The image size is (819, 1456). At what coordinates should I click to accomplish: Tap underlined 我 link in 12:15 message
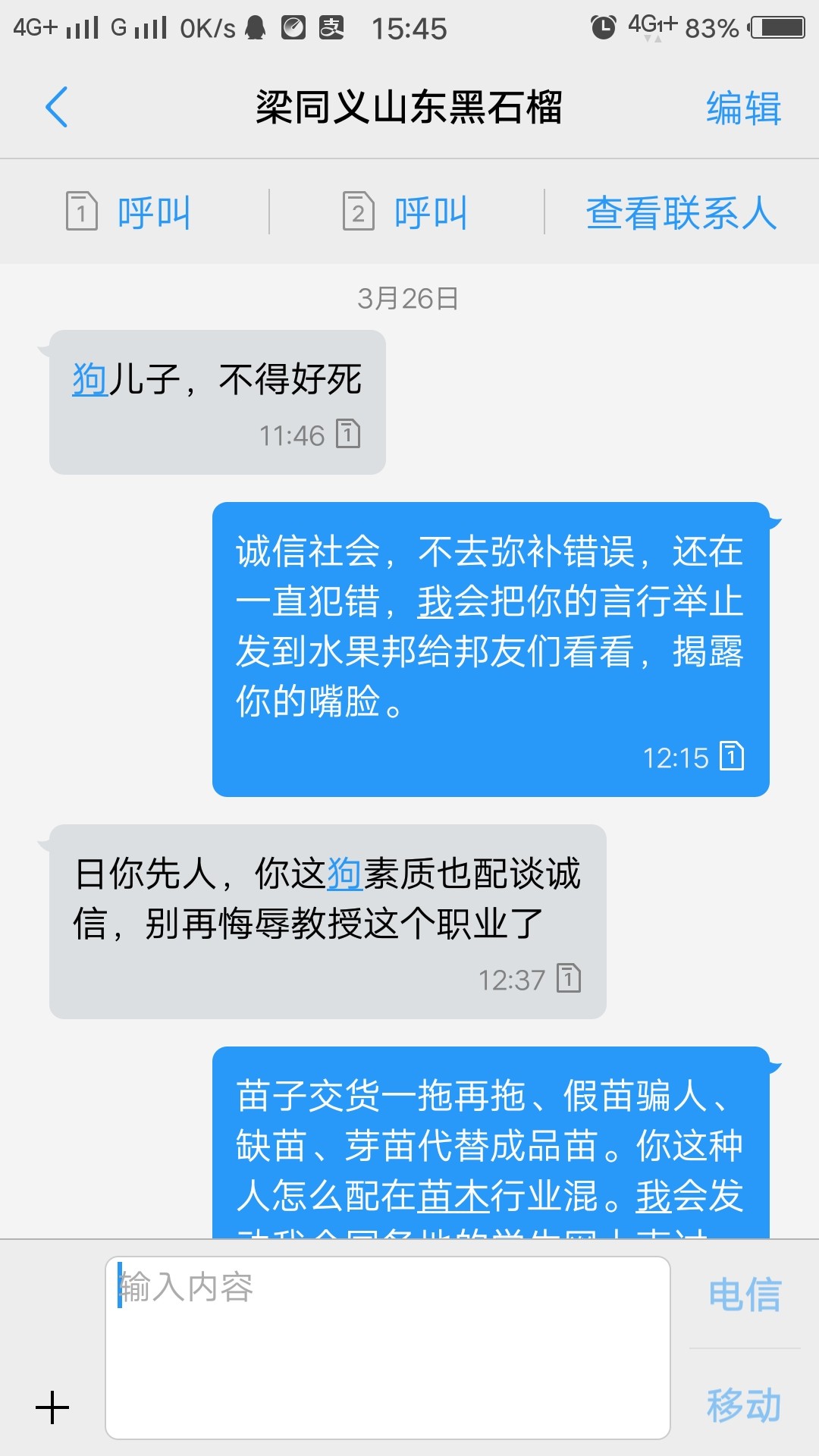[435, 601]
